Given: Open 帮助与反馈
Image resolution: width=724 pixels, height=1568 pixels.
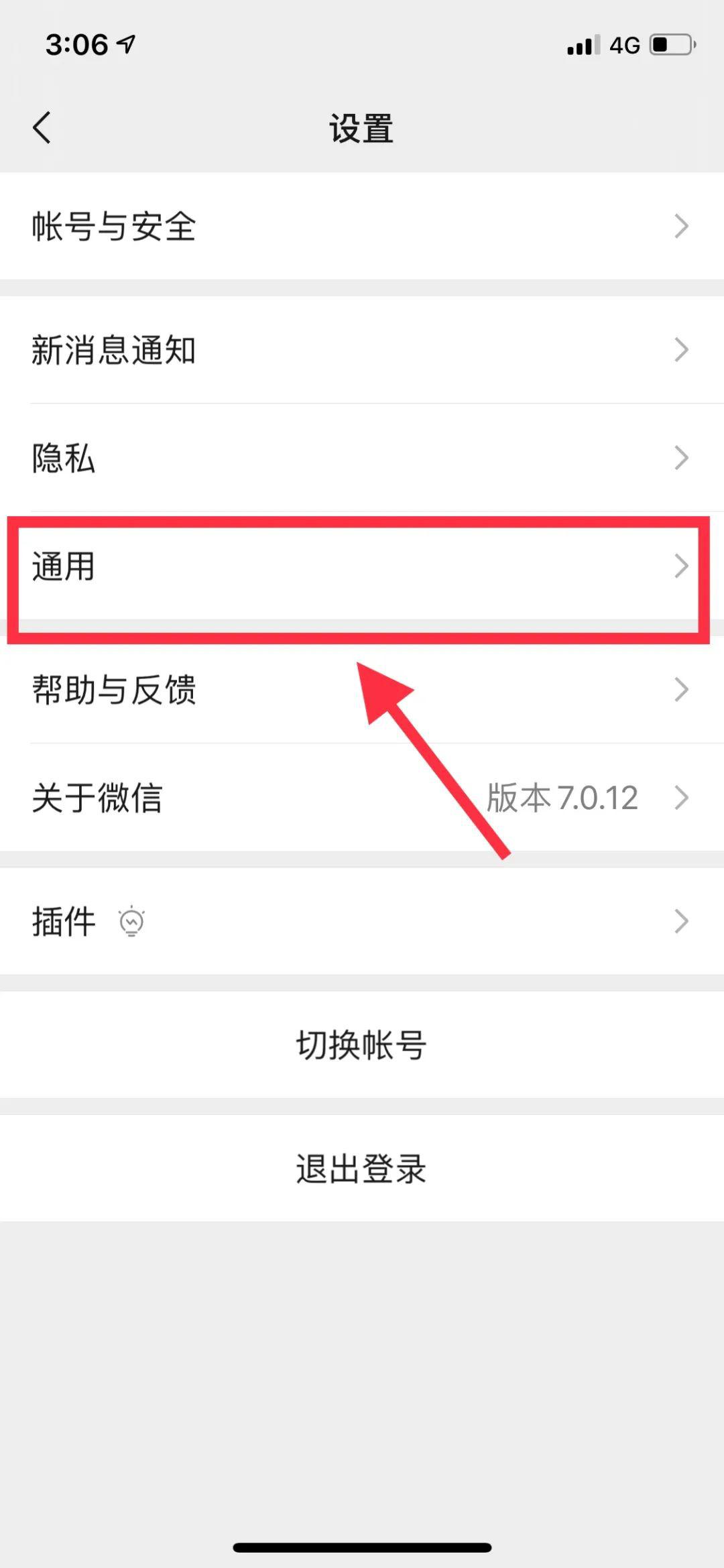Looking at the screenshot, I should click(362, 690).
